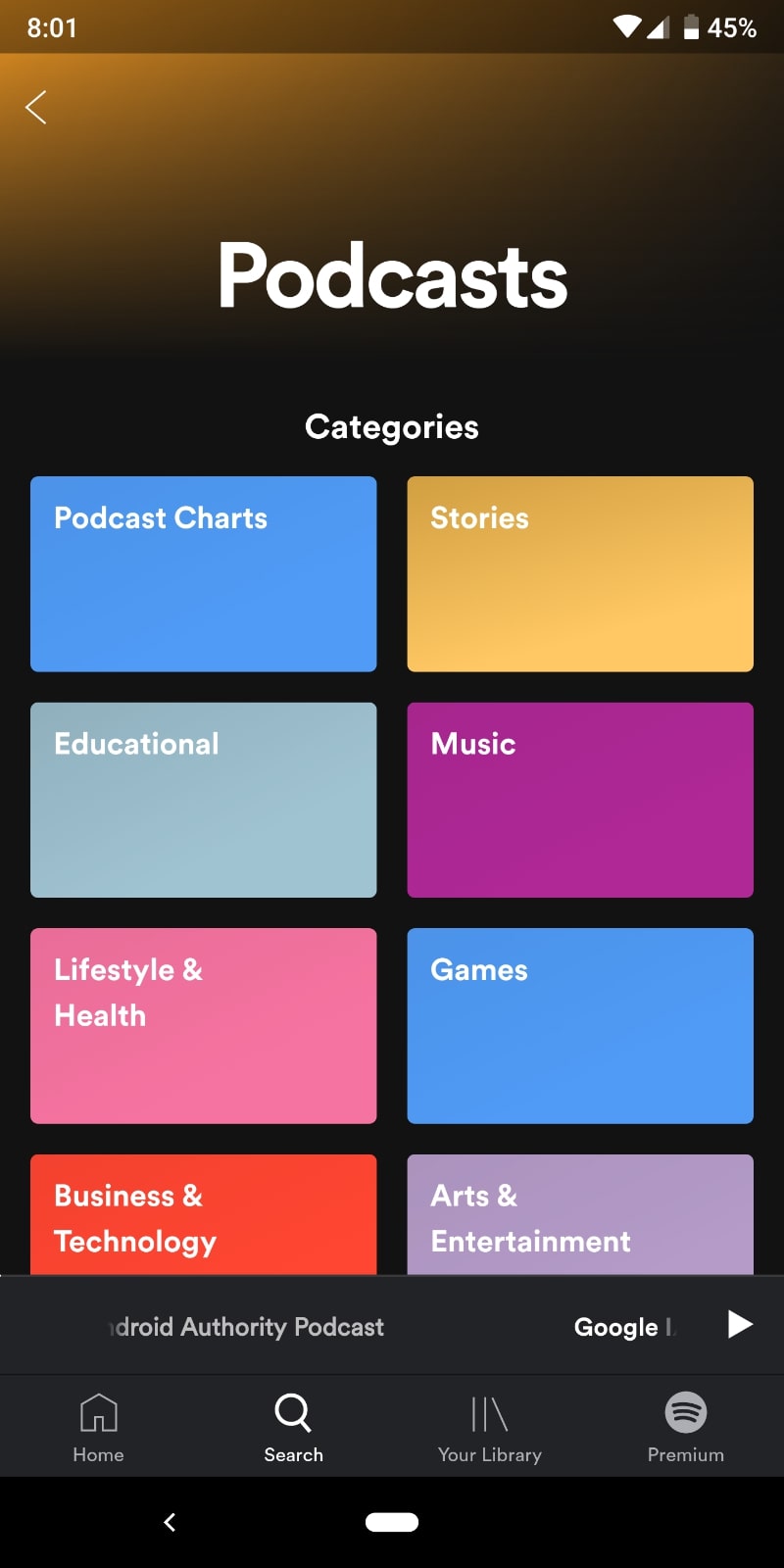This screenshot has width=784, height=1568.
Task: Switch to the Home tab
Action: pos(98,1428)
